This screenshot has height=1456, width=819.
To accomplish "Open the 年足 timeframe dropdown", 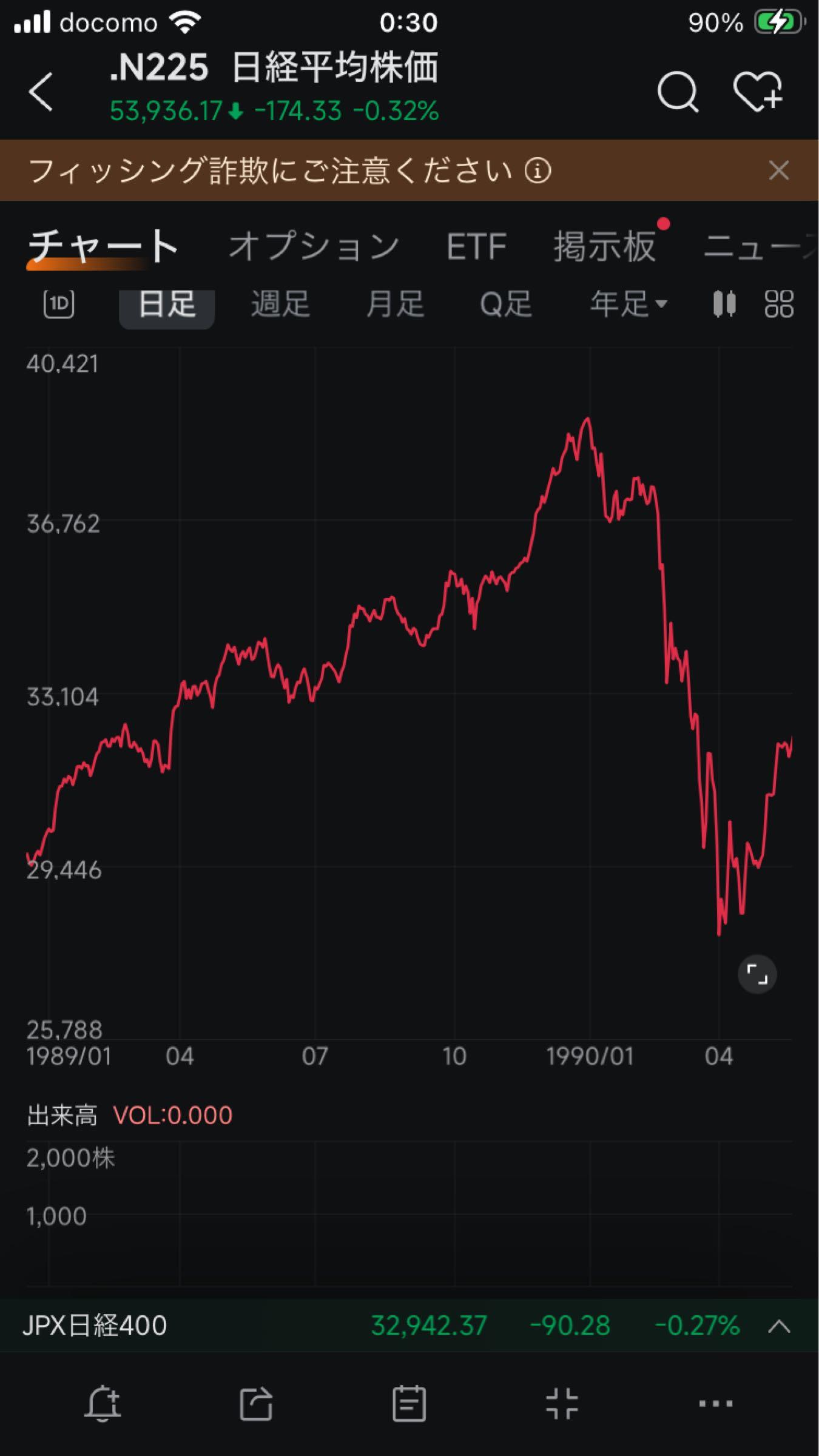I will click(629, 304).
